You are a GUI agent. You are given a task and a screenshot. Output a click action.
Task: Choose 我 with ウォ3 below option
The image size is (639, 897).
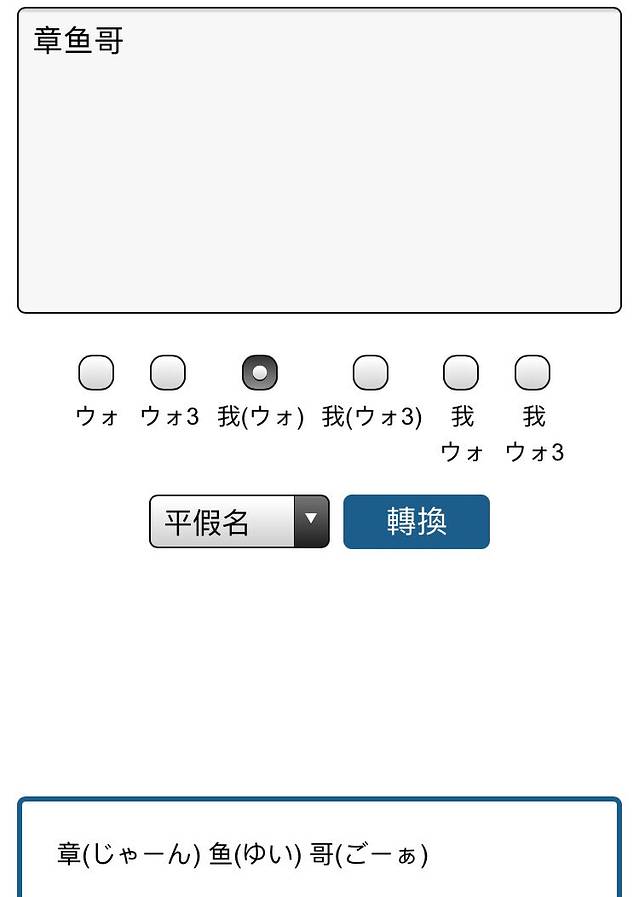533,373
